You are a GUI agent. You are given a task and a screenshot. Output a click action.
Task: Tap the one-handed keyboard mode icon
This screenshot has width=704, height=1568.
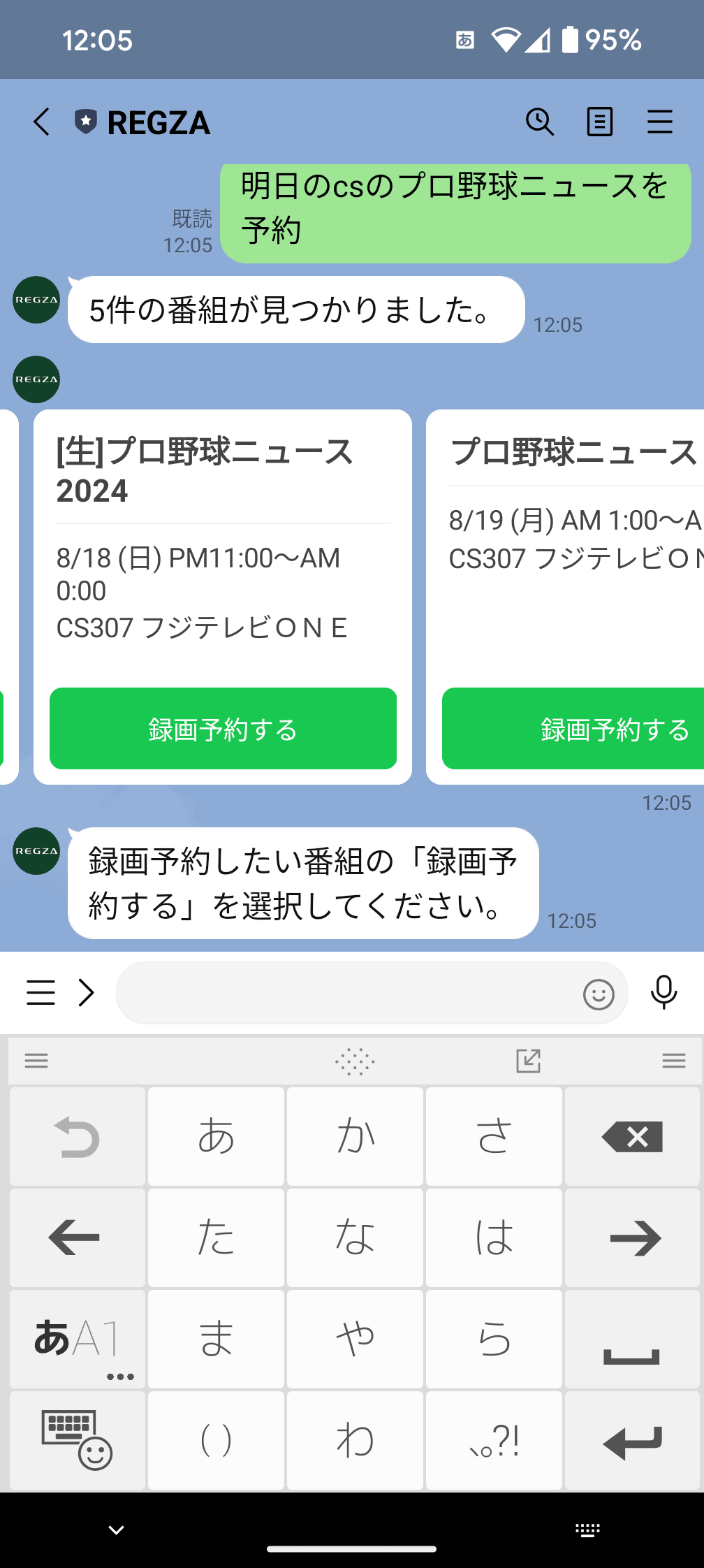[529, 1061]
